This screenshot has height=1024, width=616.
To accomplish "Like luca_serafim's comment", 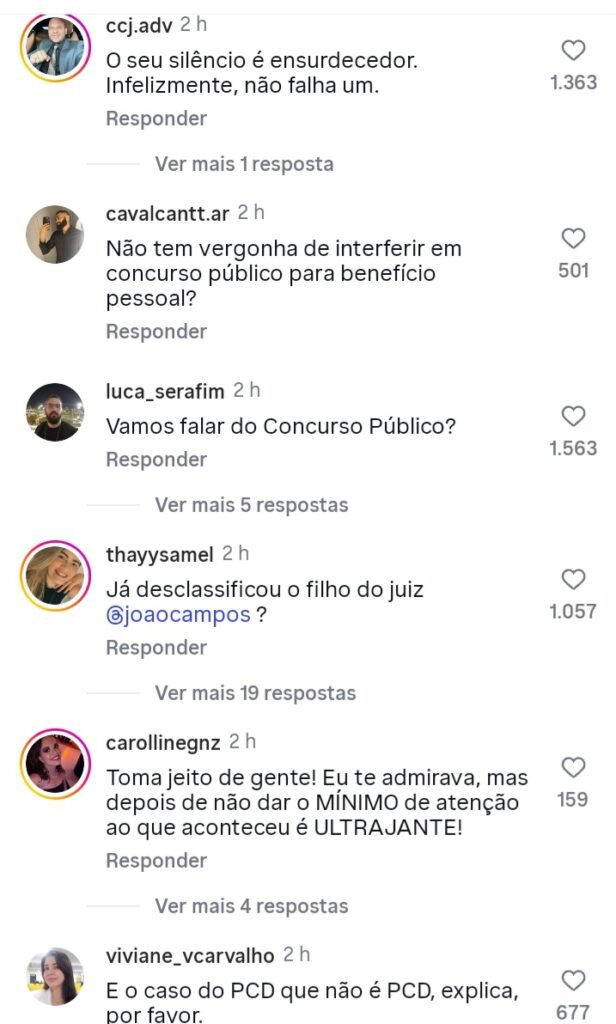I will pyautogui.click(x=573, y=416).
